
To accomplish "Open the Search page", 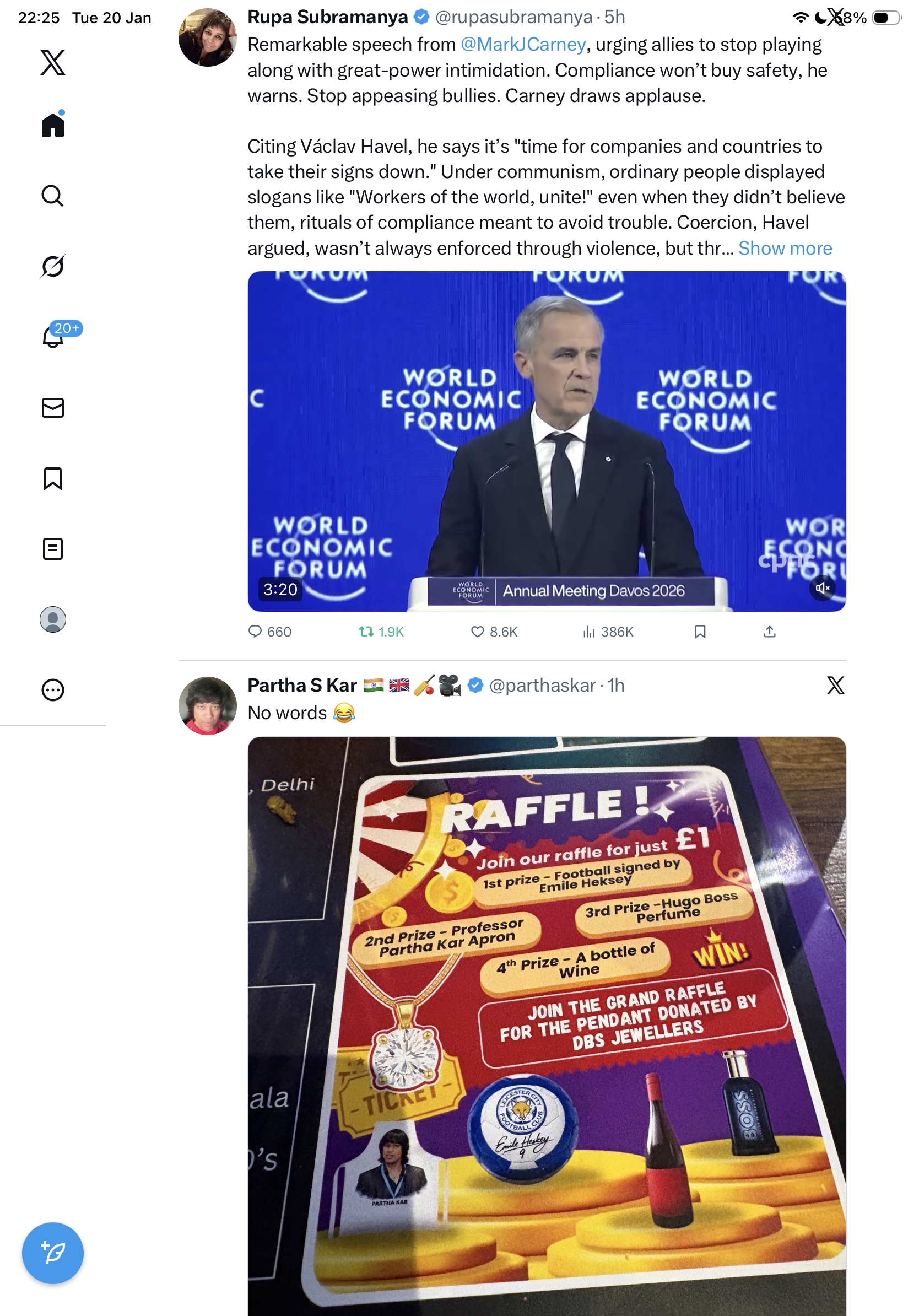I will coord(53,196).
